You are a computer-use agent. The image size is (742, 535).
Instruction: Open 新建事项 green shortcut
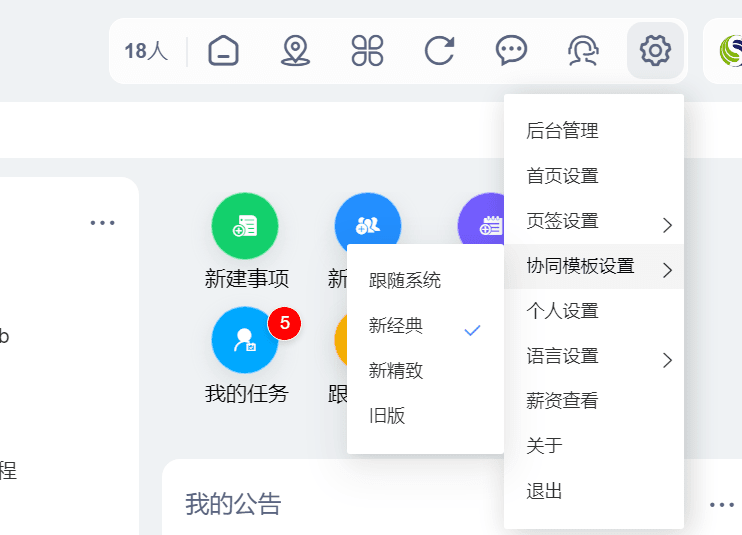click(246, 241)
